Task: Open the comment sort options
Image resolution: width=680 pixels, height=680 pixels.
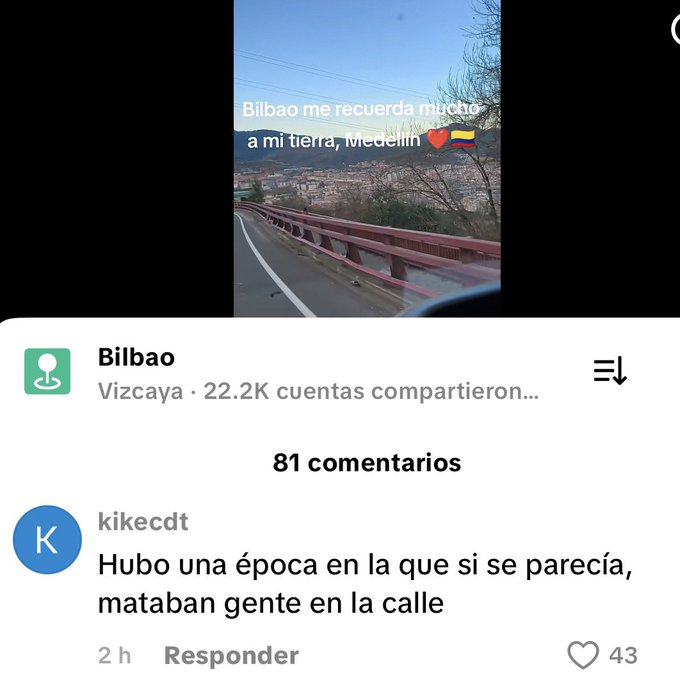Action: [x=609, y=372]
